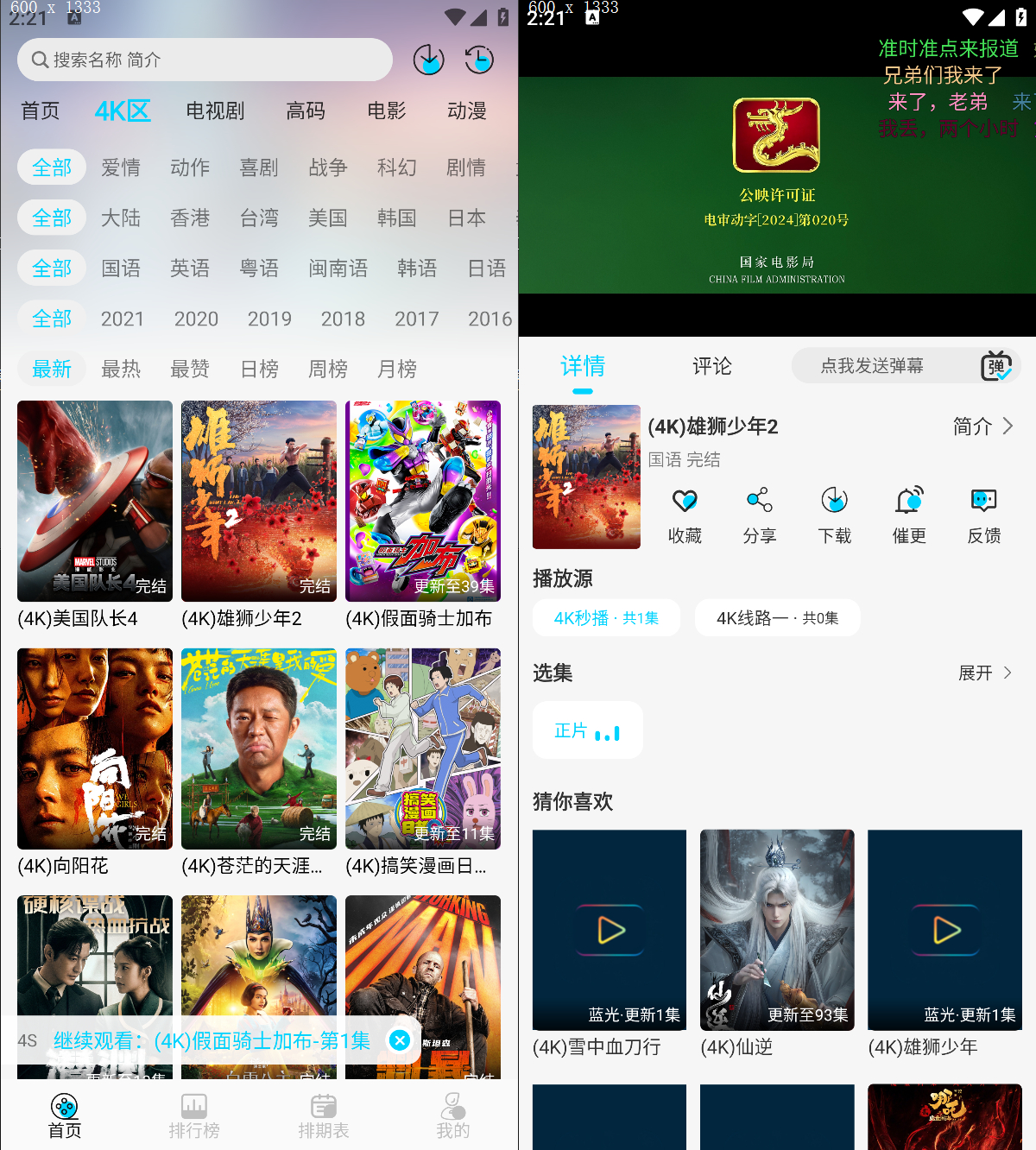Expand year filter to 2019
Viewport: 1036px width, 1150px height.
(x=269, y=319)
